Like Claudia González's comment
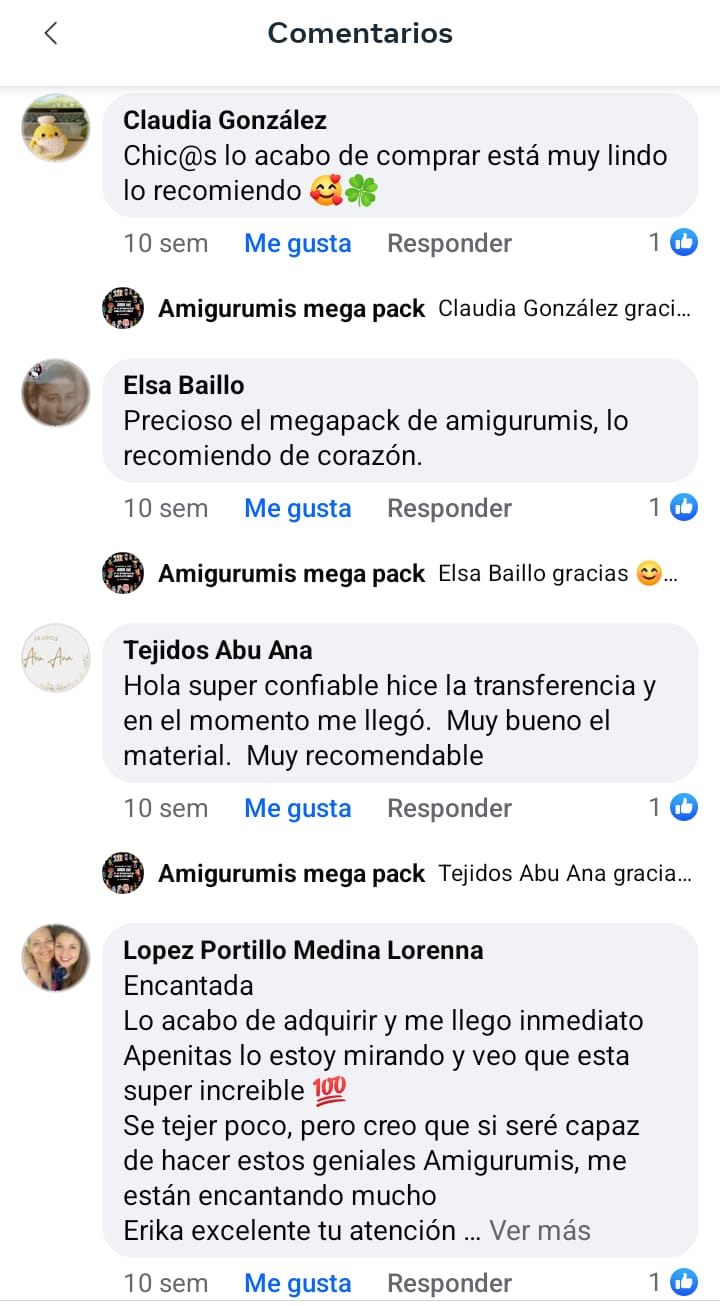The image size is (720, 1306). [297, 243]
